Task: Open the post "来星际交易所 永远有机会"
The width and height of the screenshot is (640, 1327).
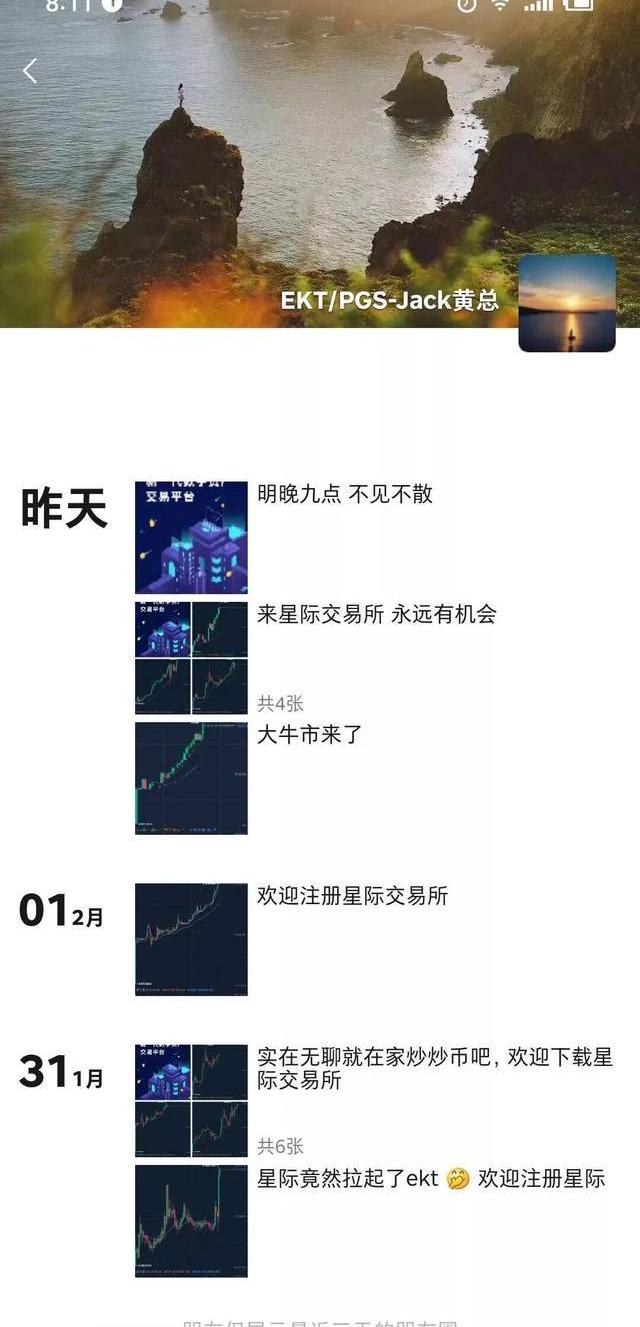Action: (x=376, y=615)
